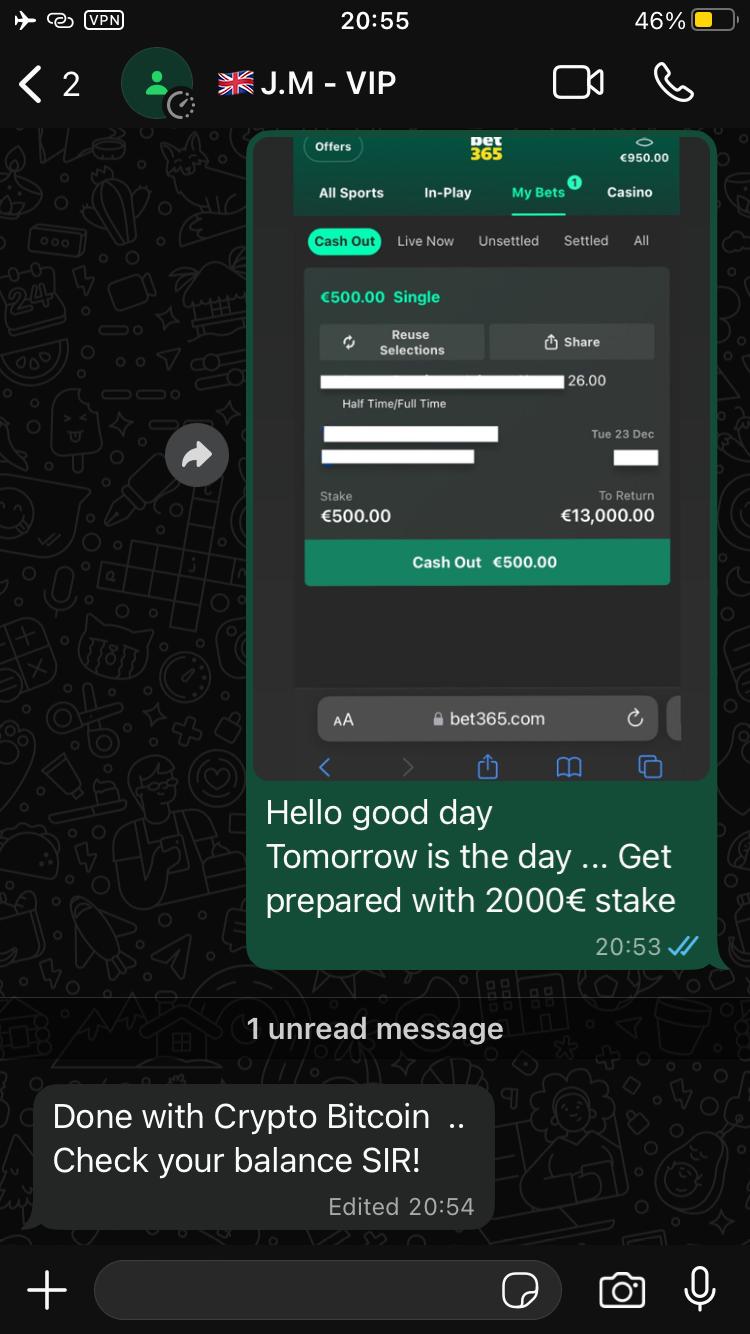Start a video call with J.M - VIP
The height and width of the screenshot is (1334, 750).
point(578,83)
